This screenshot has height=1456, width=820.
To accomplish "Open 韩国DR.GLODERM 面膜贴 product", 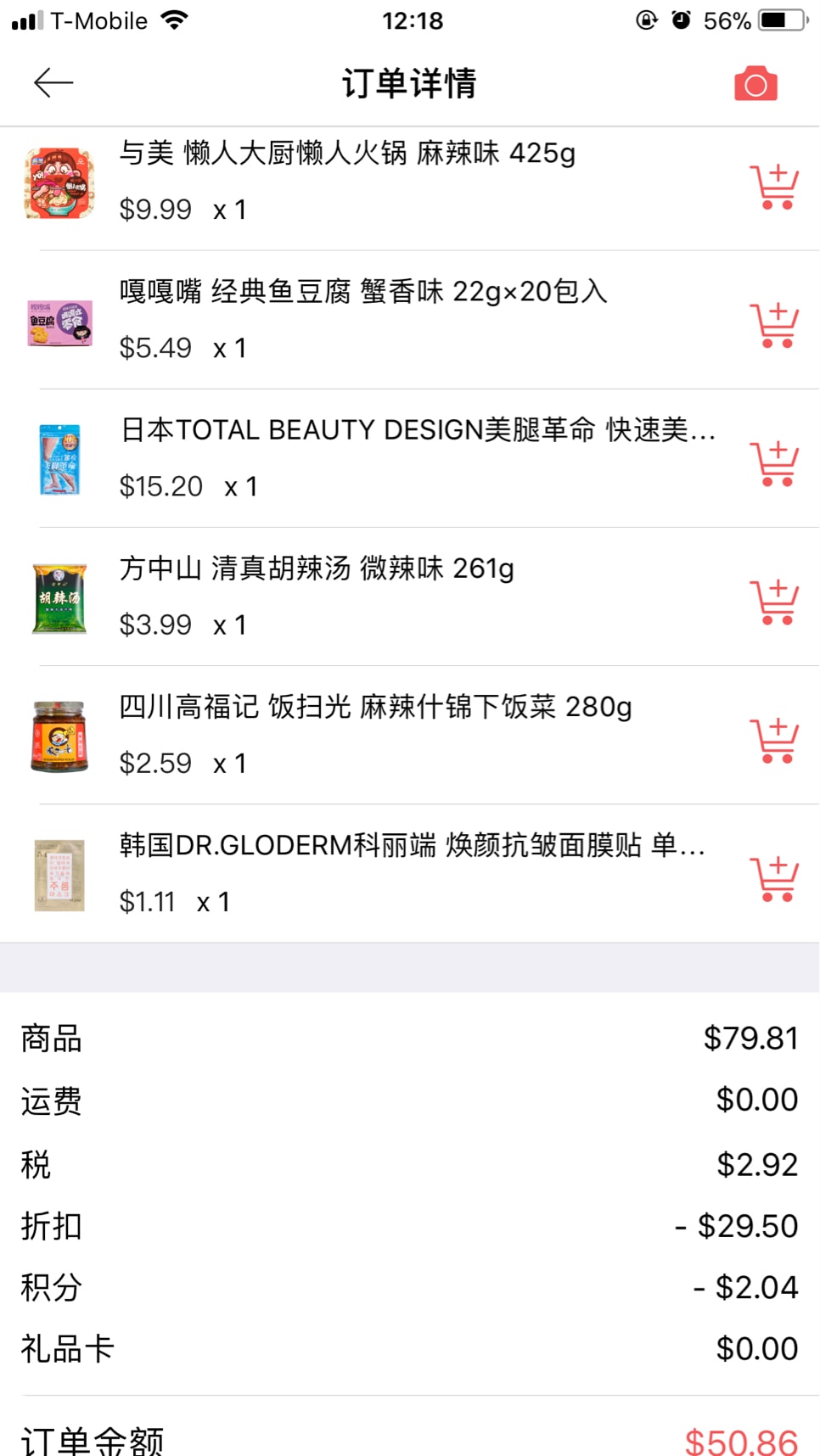I will 411,845.
